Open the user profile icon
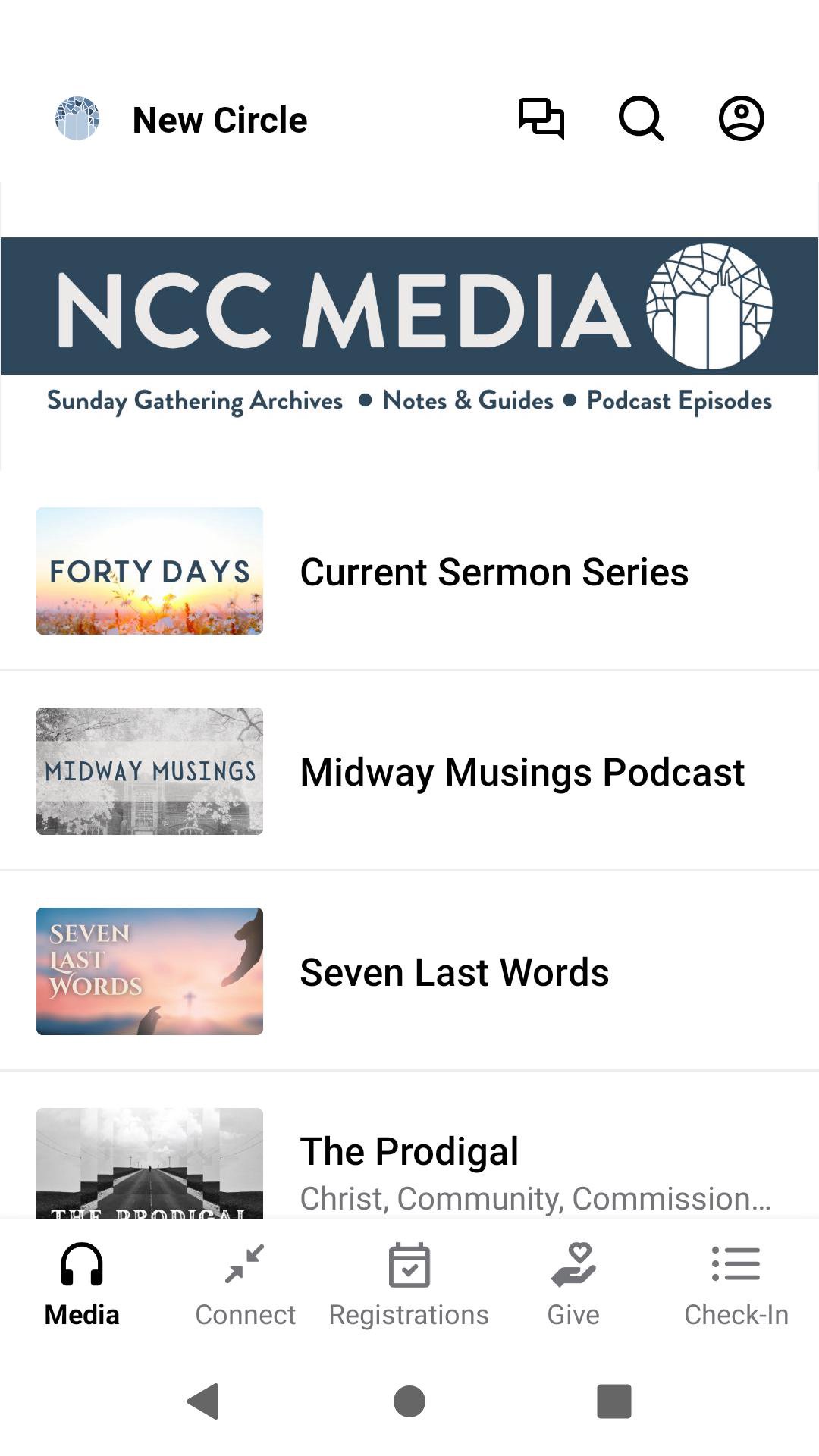 click(x=741, y=119)
